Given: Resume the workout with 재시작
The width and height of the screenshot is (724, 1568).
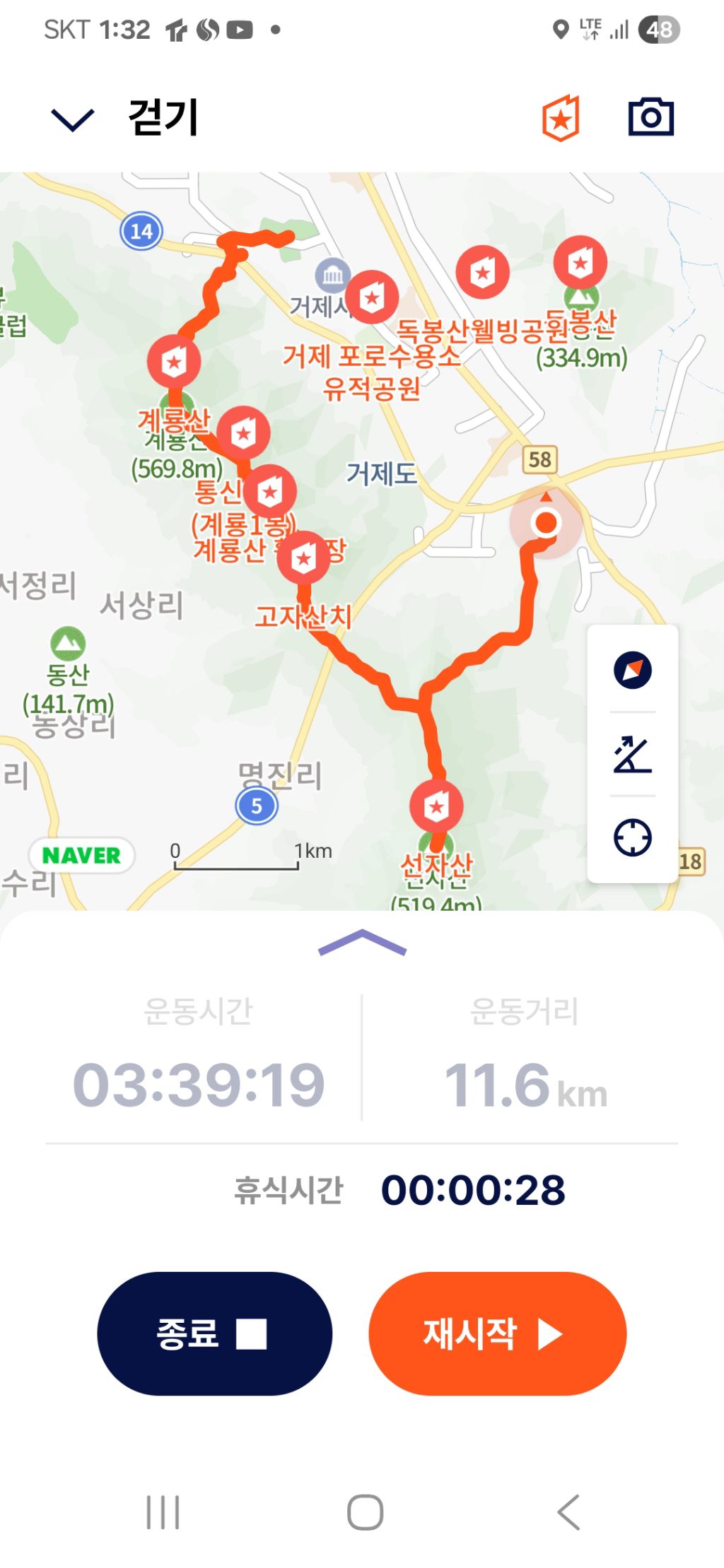Looking at the screenshot, I should pyautogui.click(x=497, y=1333).
